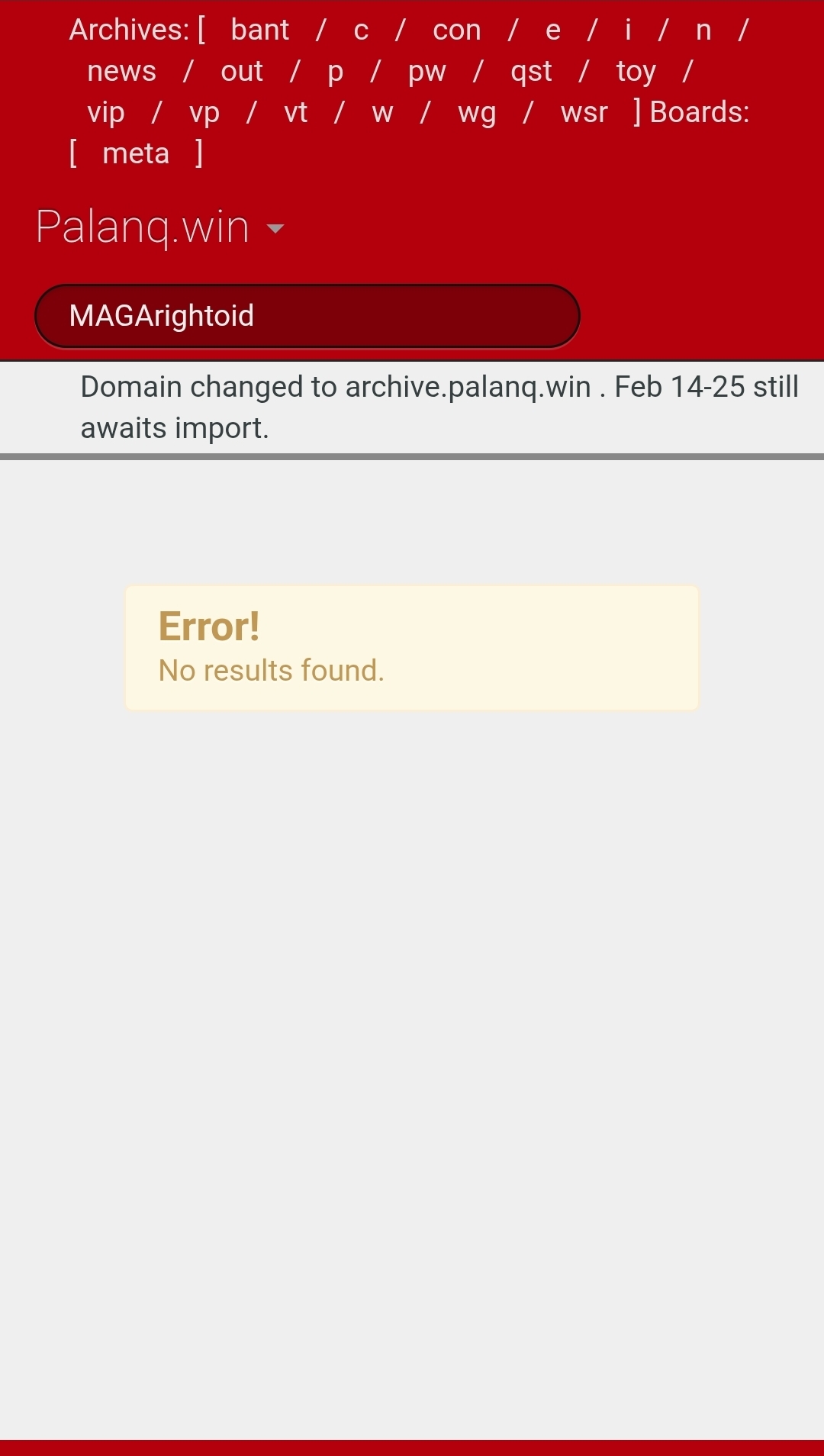Open the vp archive link
This screenshot has width=824, height=1456.
204,112
